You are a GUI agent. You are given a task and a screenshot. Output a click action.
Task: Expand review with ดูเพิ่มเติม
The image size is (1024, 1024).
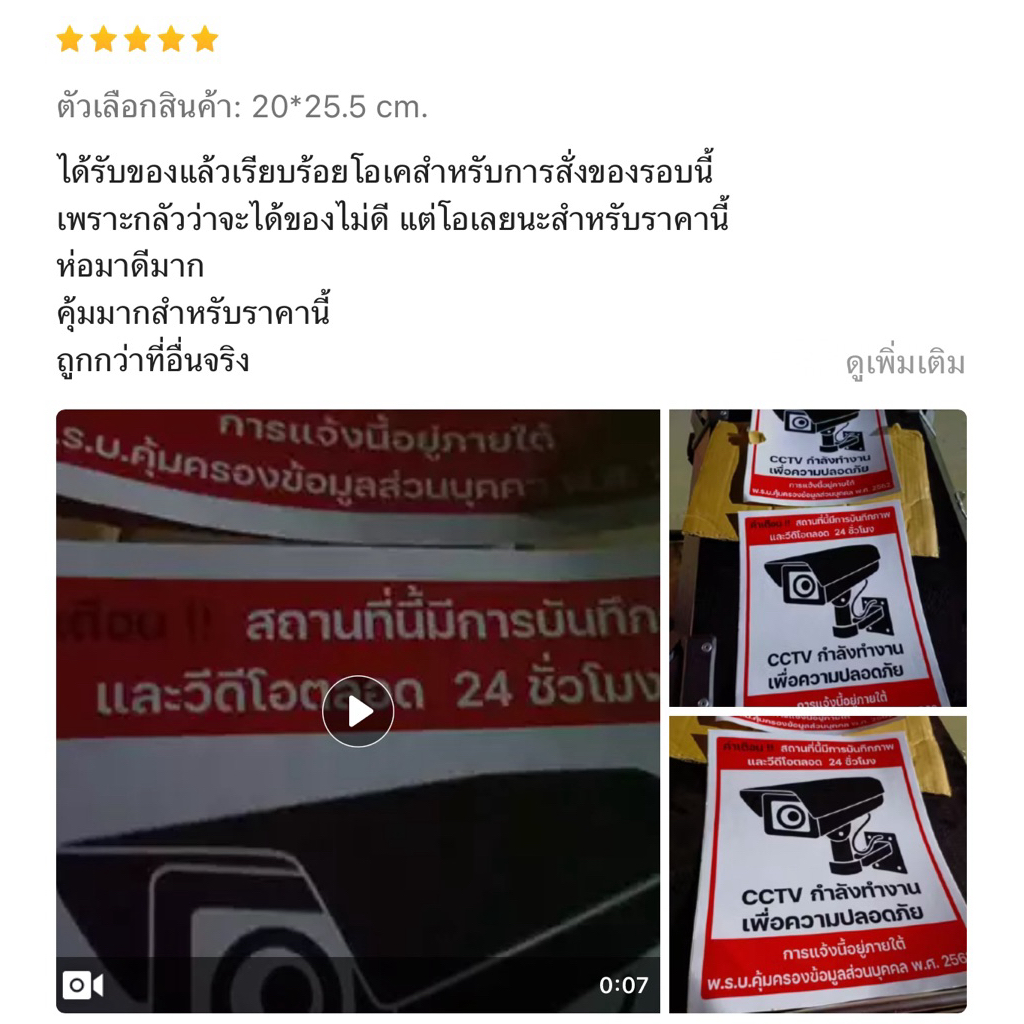pos(905,363)
